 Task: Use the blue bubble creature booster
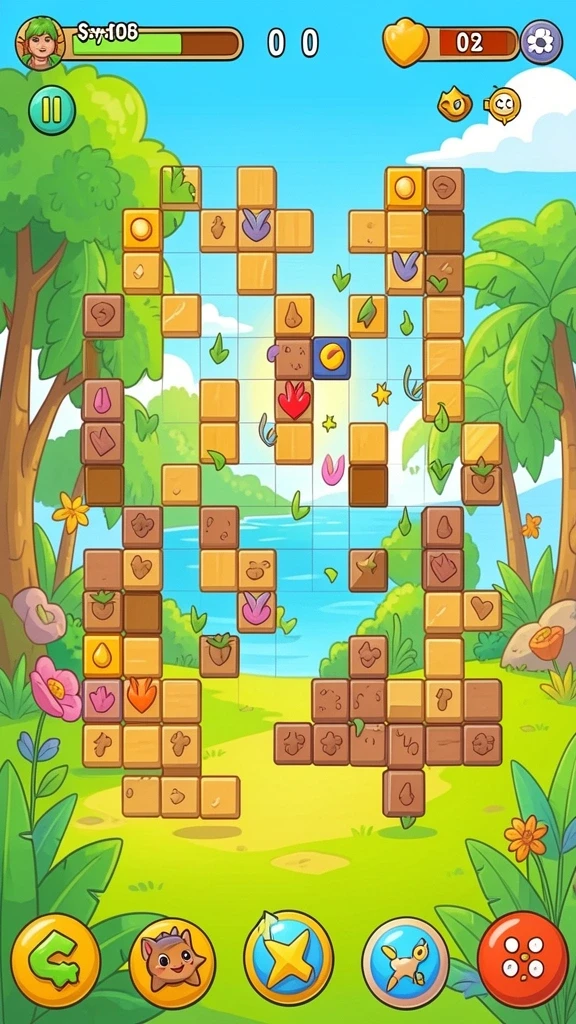click(x=406, y=963)
